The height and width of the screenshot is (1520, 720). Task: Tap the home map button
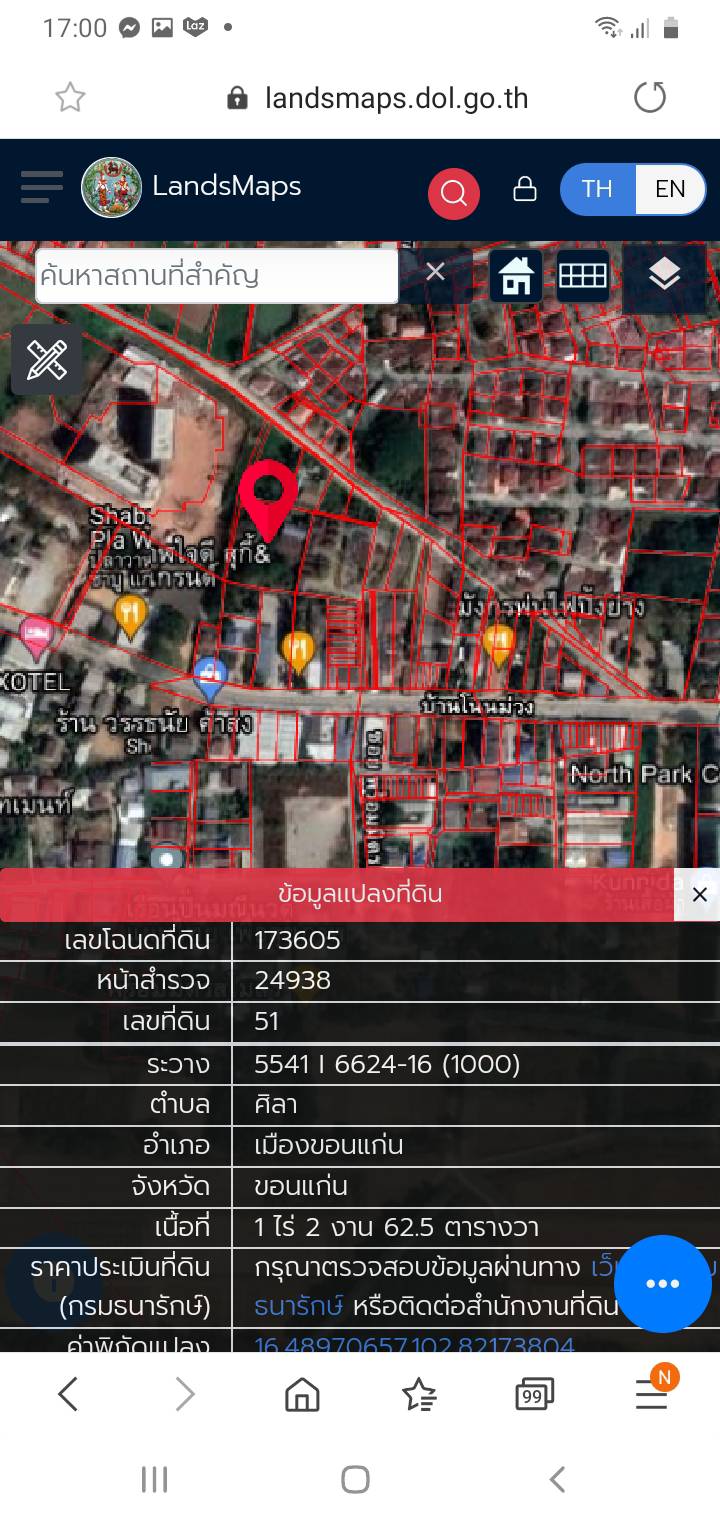coord(516,275)
